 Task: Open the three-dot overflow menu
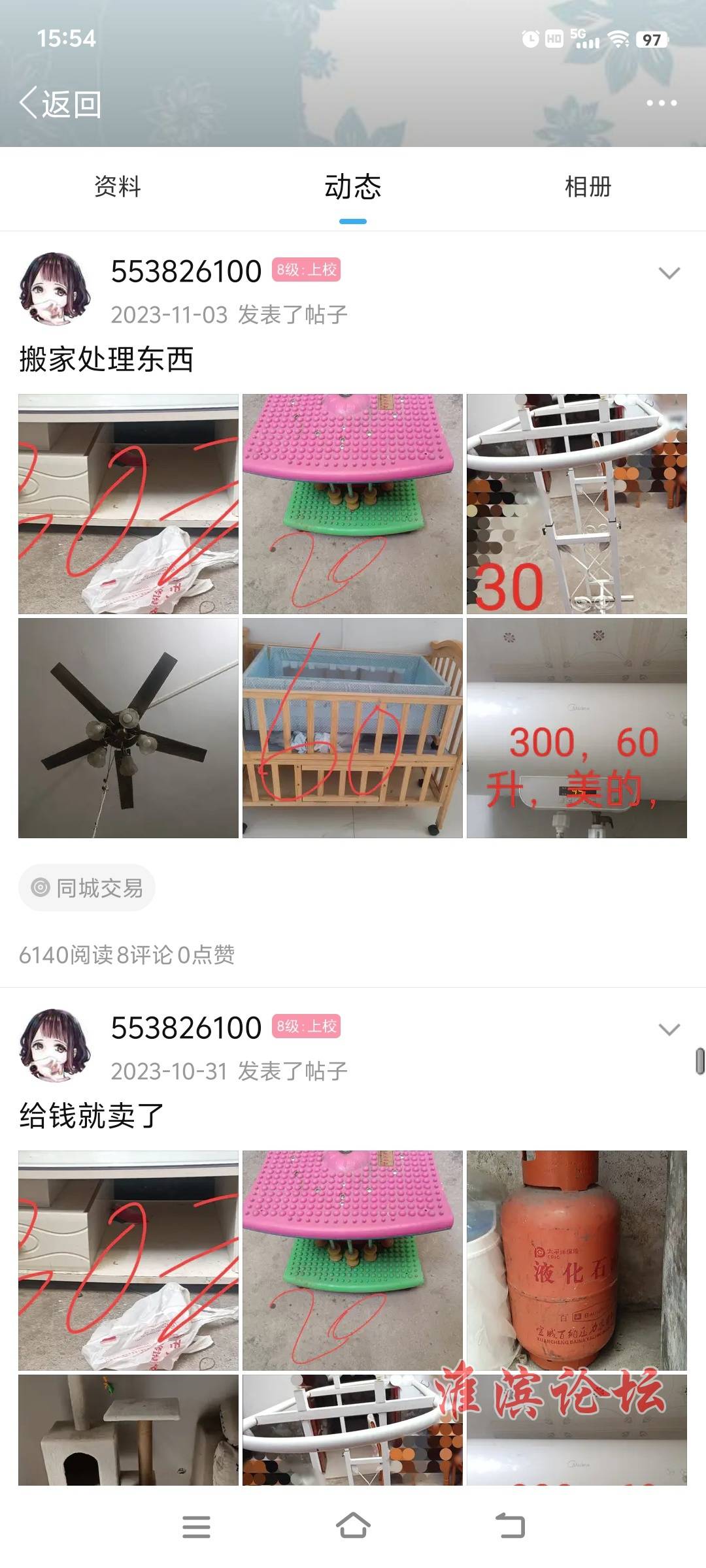pos(661,103)
